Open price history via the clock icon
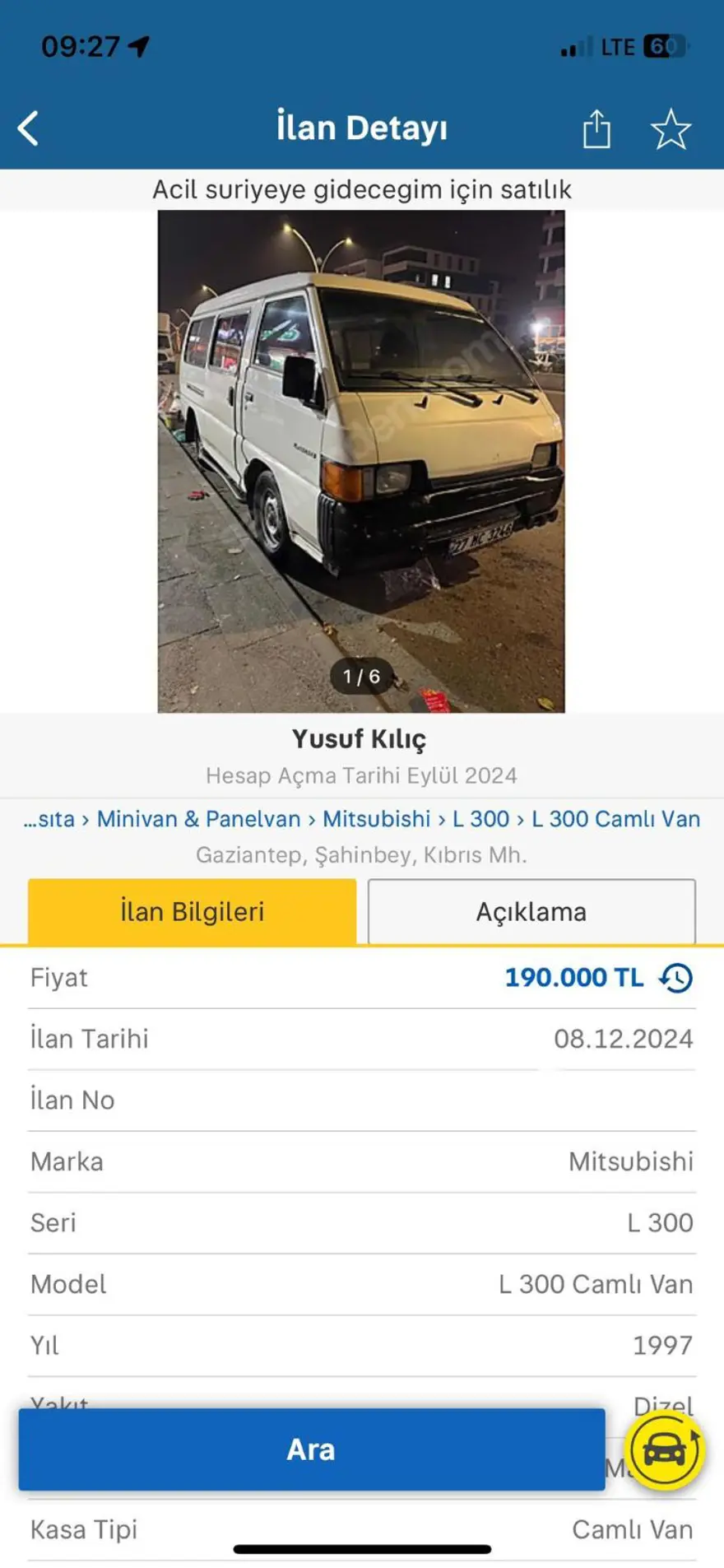This screenshot has width=724, height=1568. point(676,978)
